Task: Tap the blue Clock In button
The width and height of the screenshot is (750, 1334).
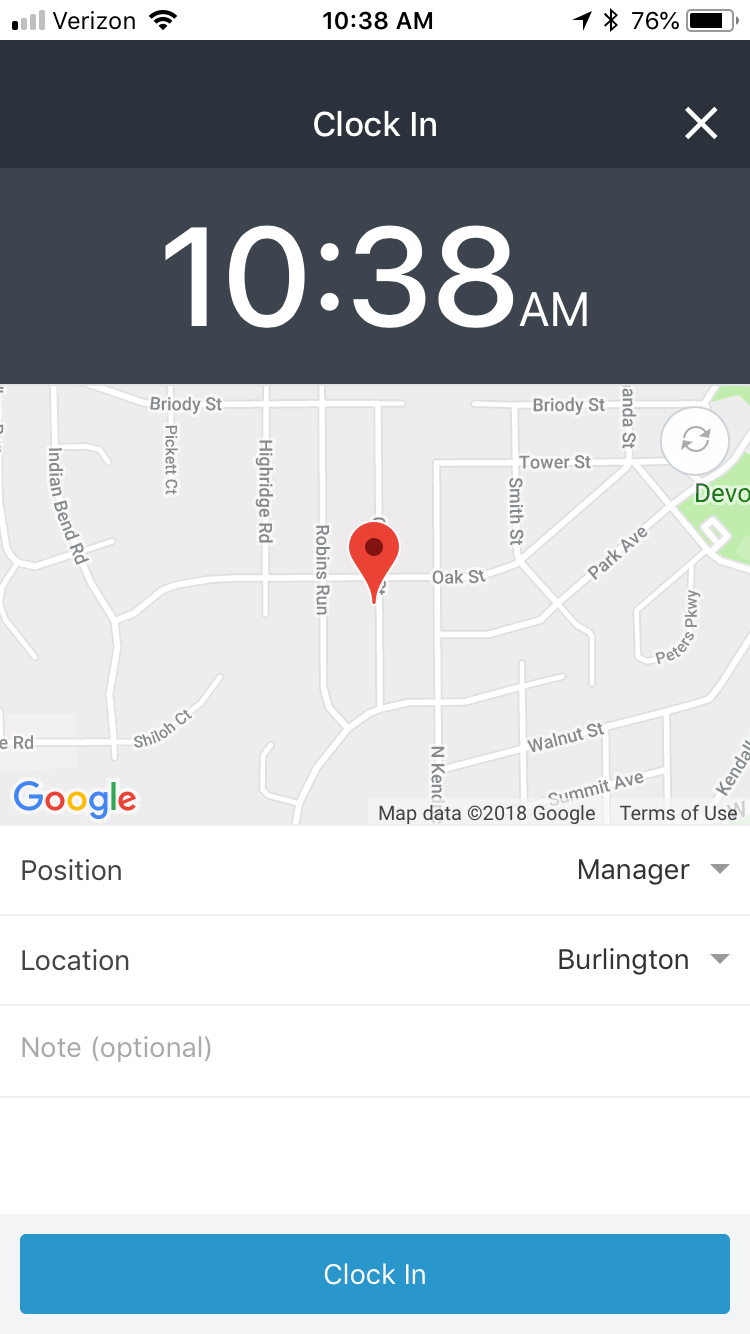Action: tap(375, 1274)
